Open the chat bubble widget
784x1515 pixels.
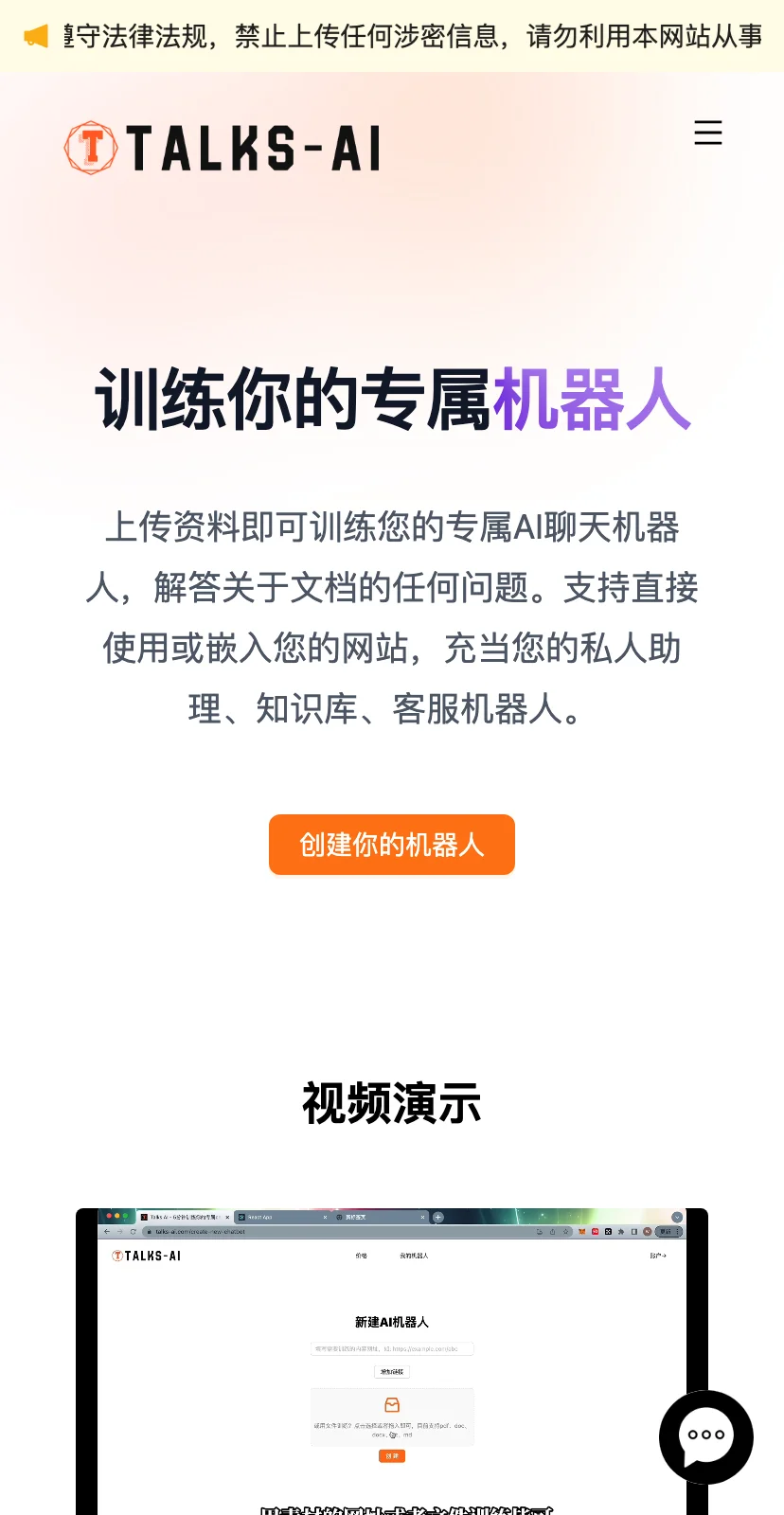tap(705, 1436)
